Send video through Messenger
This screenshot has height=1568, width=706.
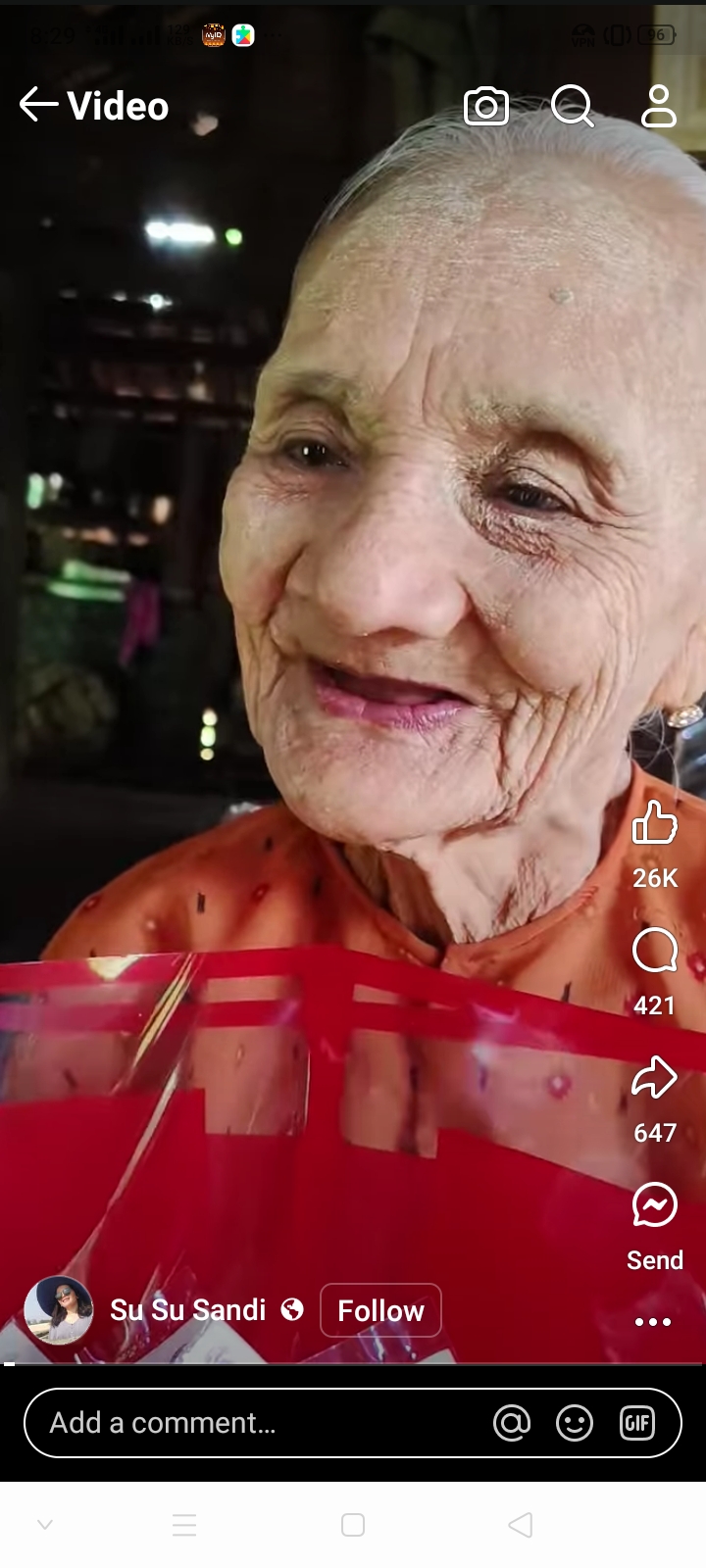coord(654,1206)
